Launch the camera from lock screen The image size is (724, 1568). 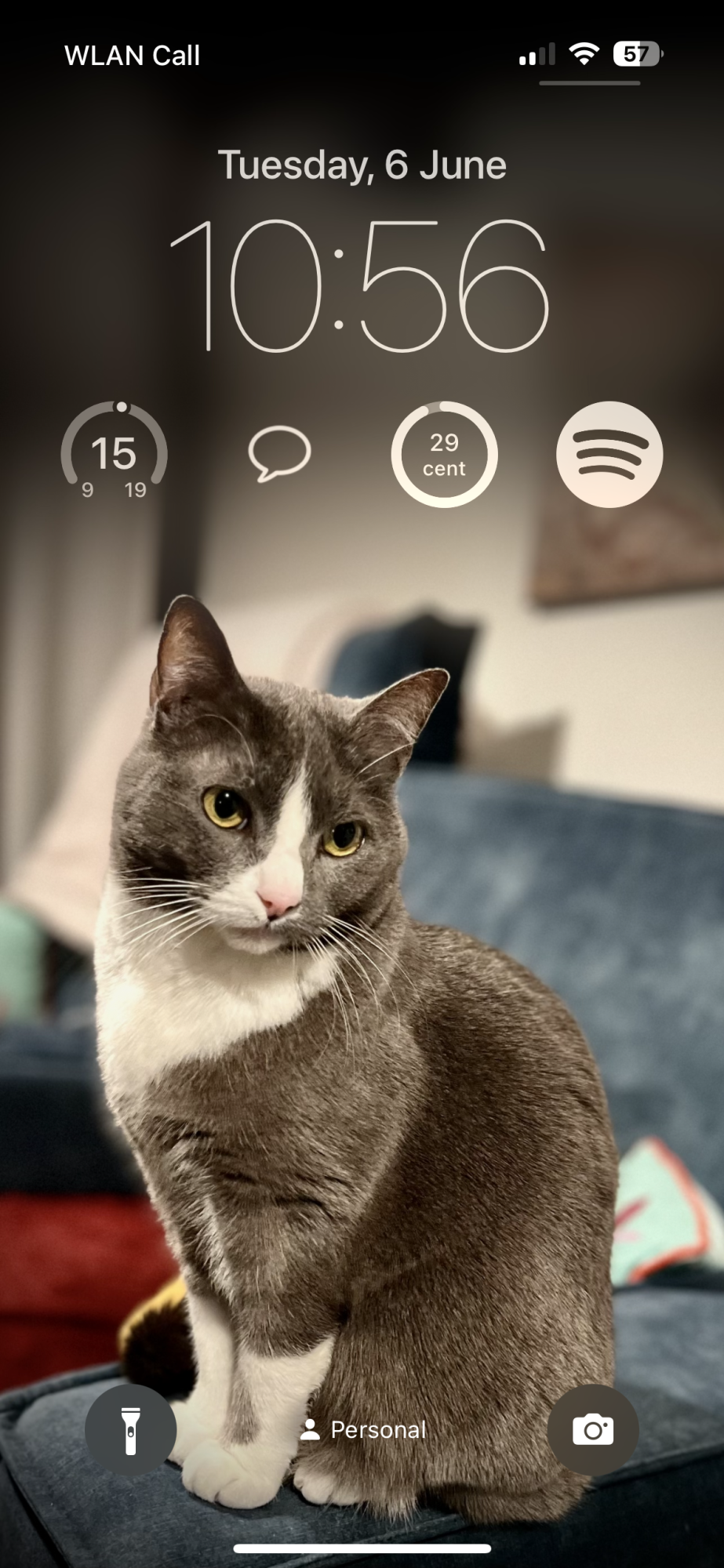pos(593,1429)
